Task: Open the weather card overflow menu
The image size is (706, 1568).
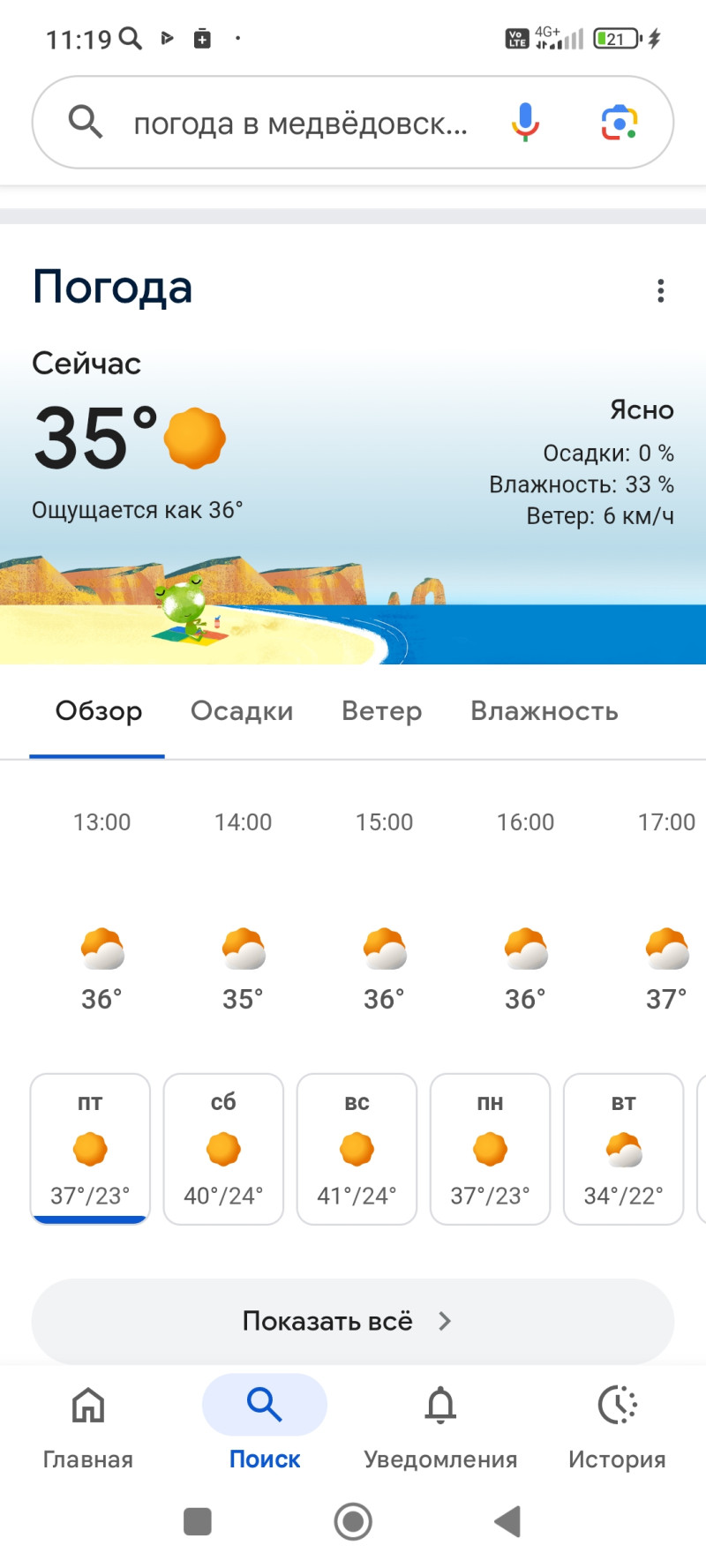Action: [660, 291]
